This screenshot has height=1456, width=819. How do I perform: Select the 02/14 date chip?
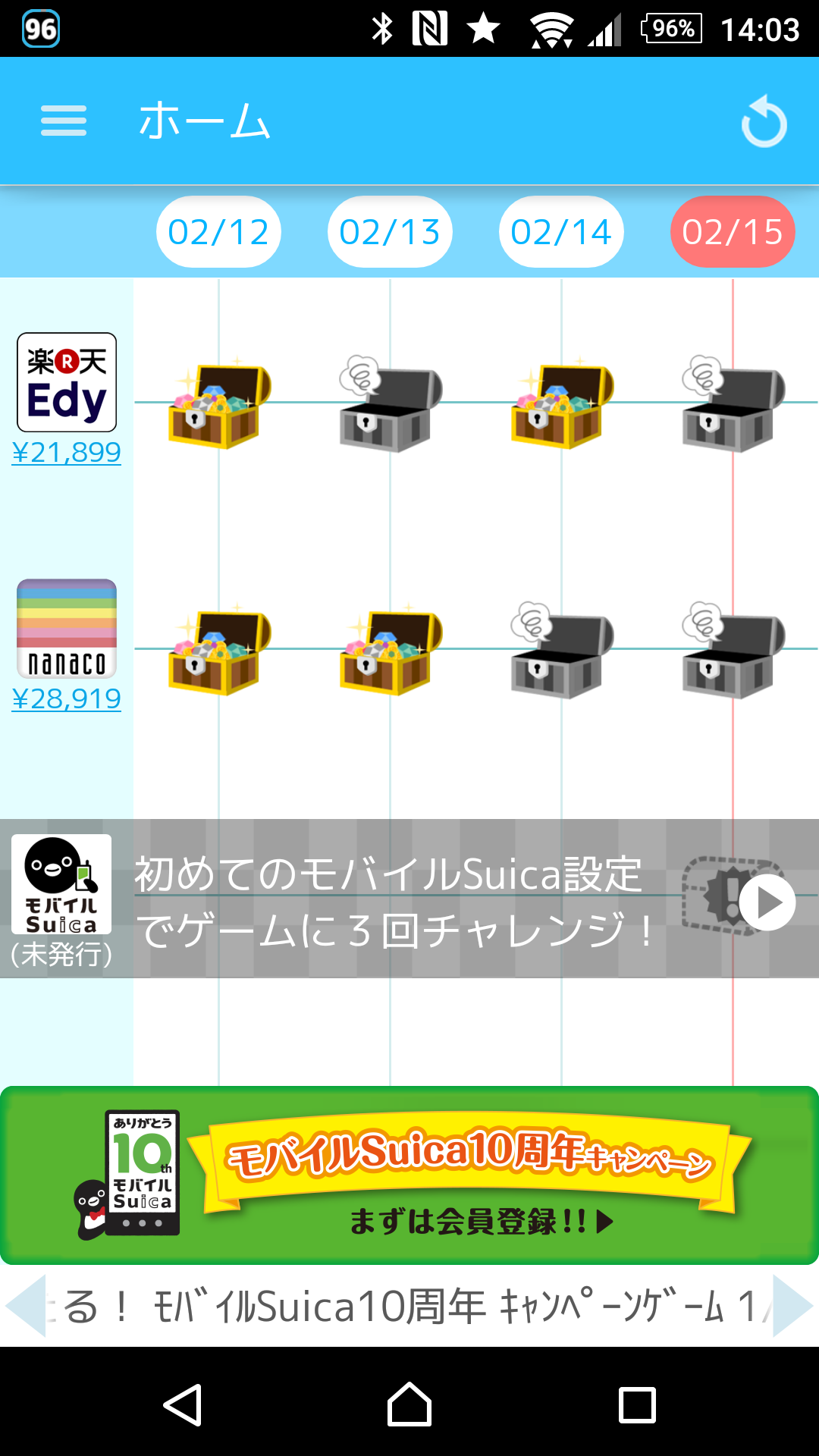[561, 232]
